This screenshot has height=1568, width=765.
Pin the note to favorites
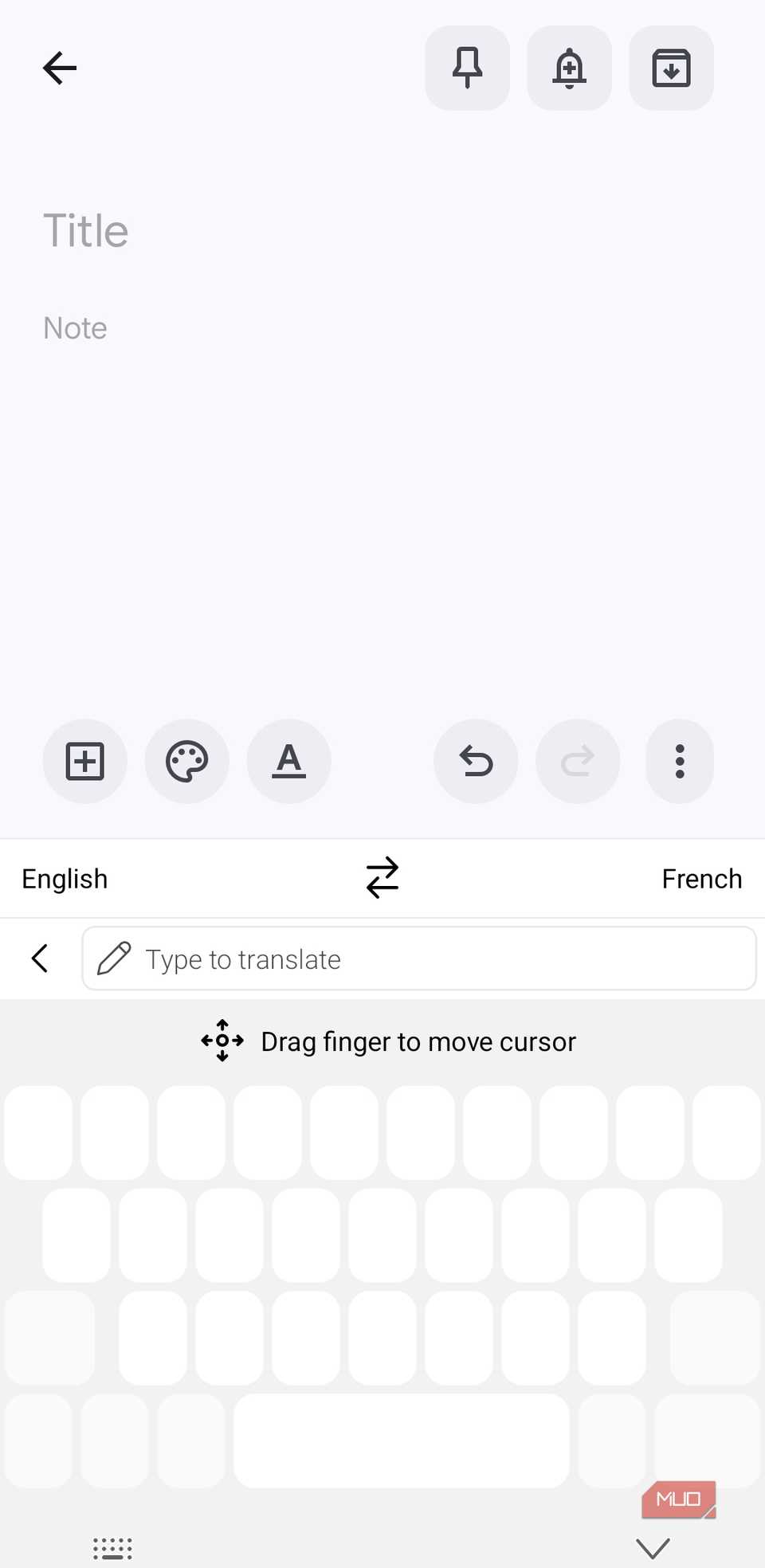[x=467, y=68]
